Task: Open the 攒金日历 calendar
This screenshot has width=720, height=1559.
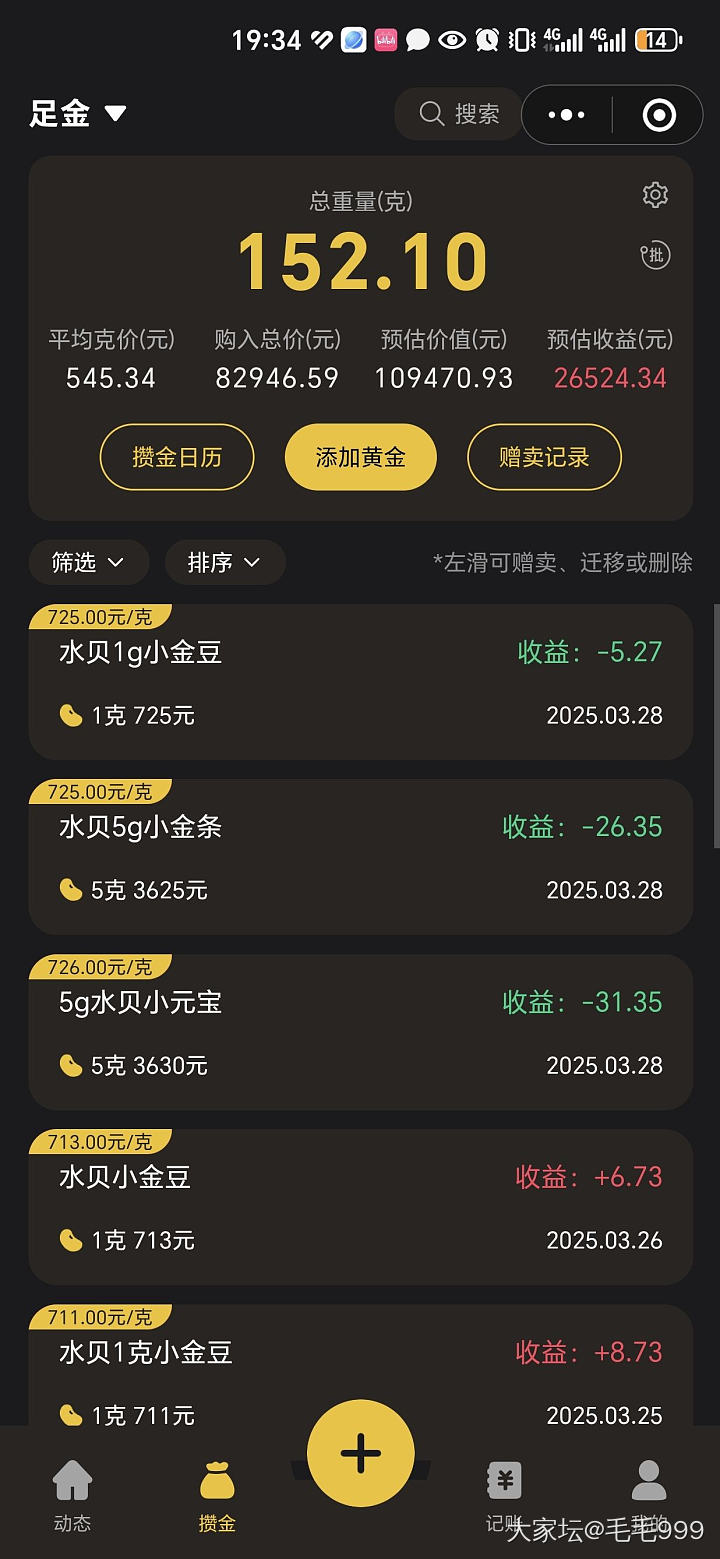Action: [x=177, y=457]
